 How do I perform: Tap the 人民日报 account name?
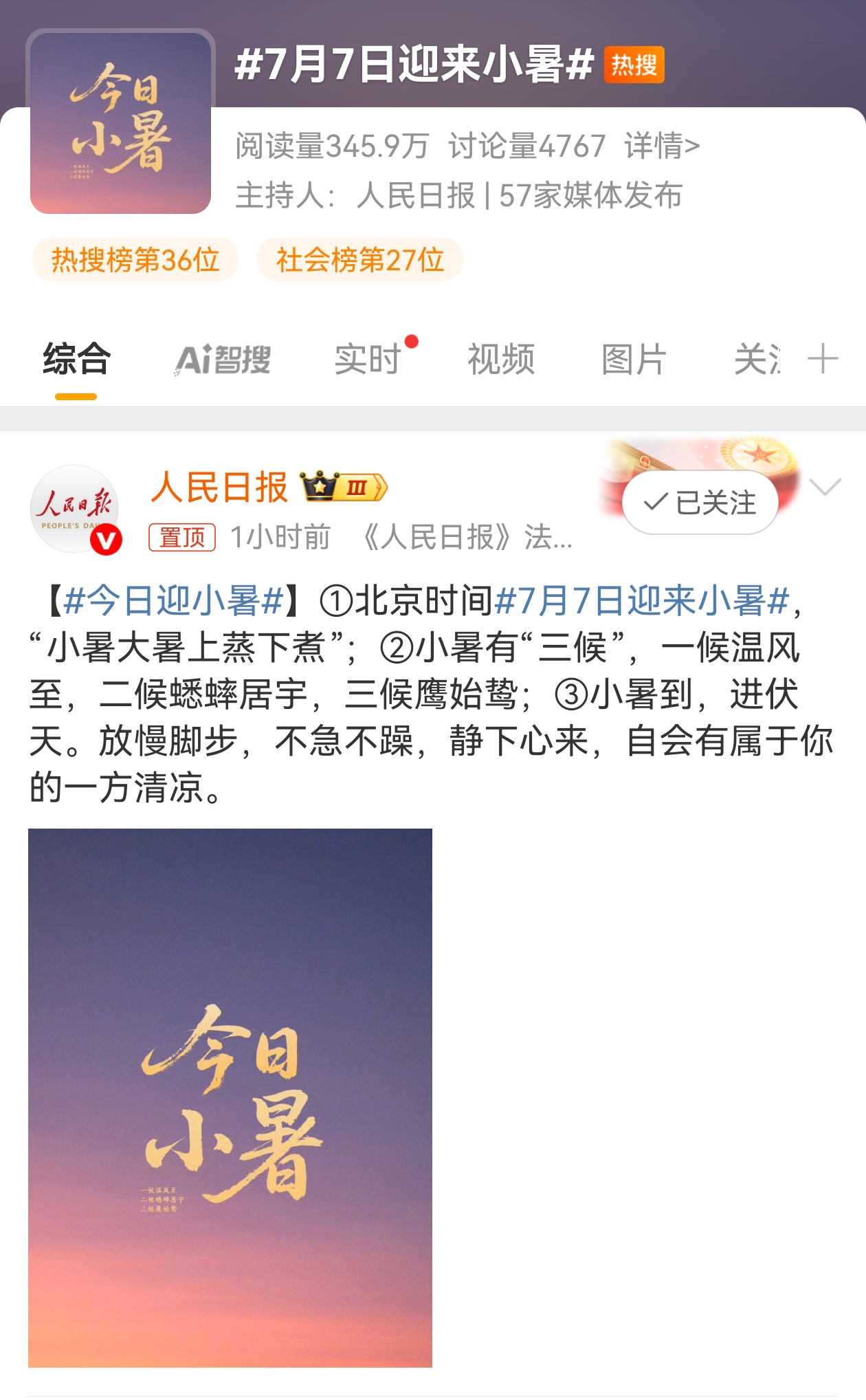coord(219,488)
